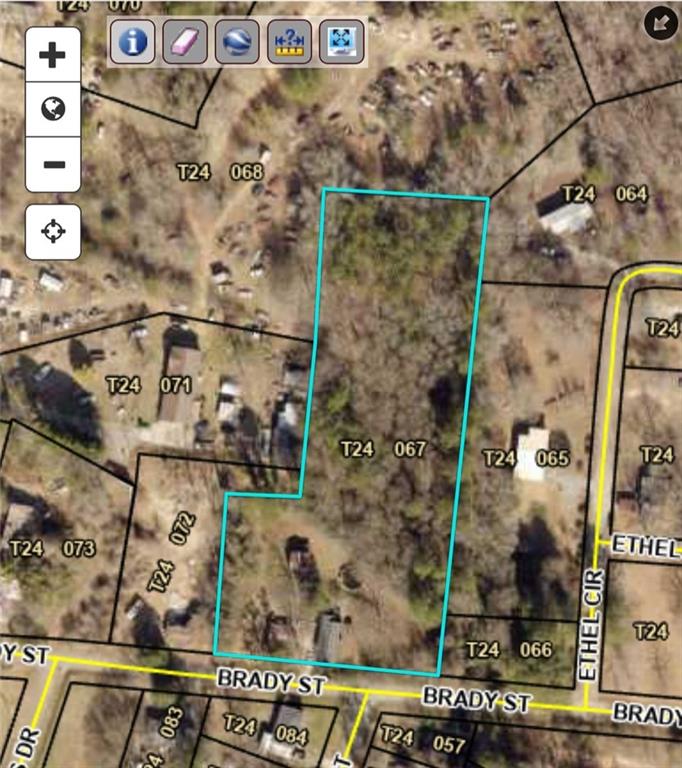Collapse the map with corner arrow
This screenshot has width=682, height=768.
660,21
